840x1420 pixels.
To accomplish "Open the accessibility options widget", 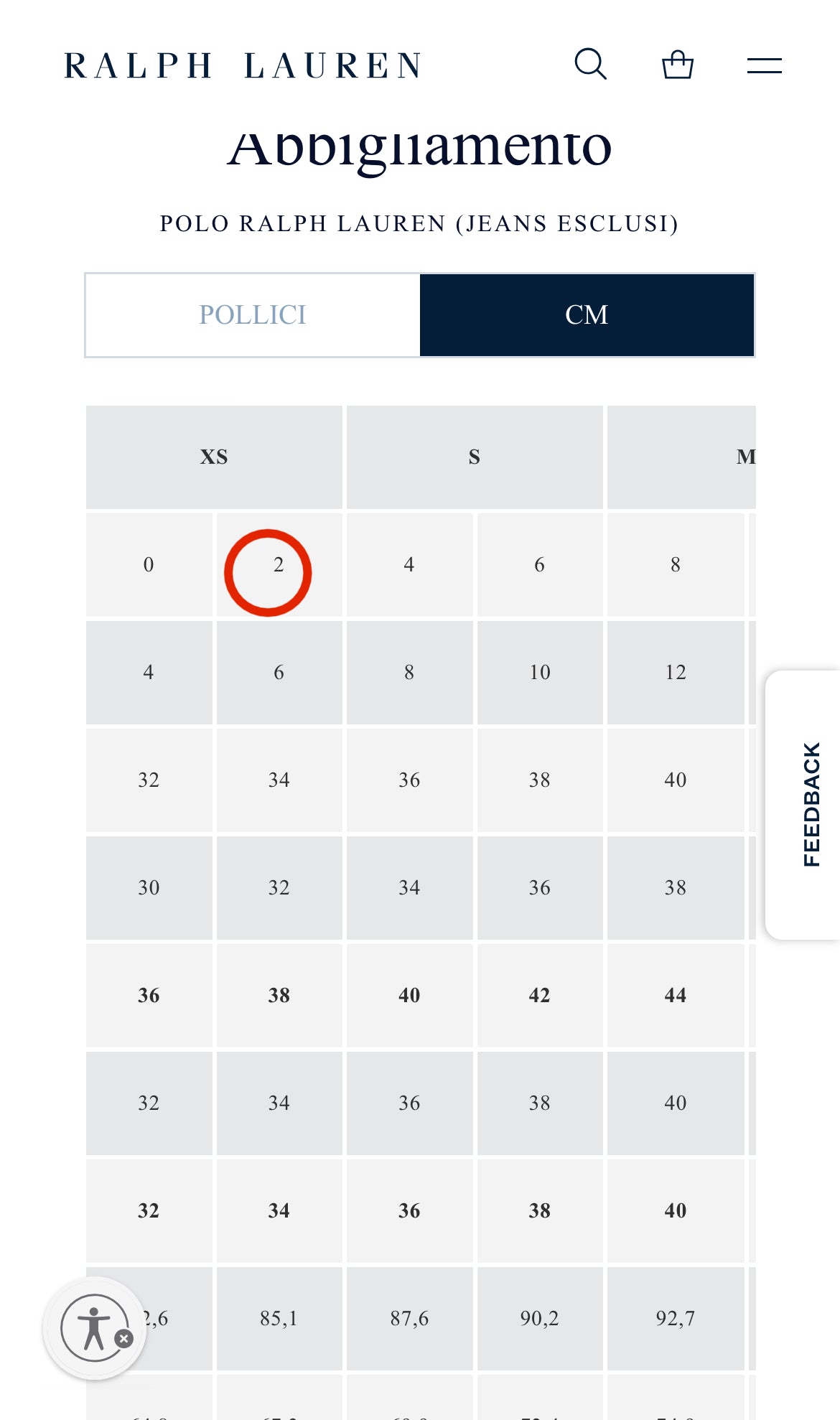I will [x=92, y=1327].
